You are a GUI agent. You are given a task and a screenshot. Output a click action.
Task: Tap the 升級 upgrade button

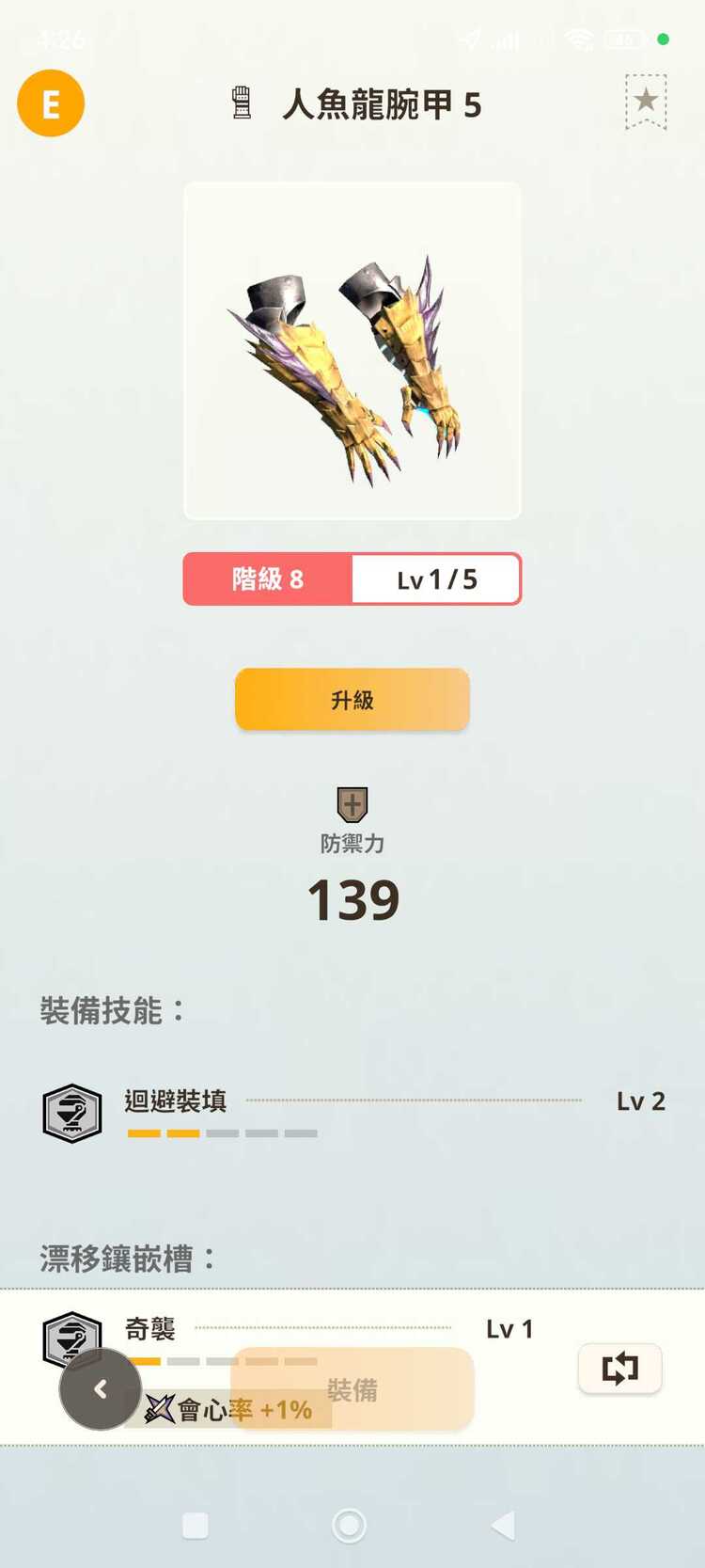pyautogui.click(x=352, y=699)
